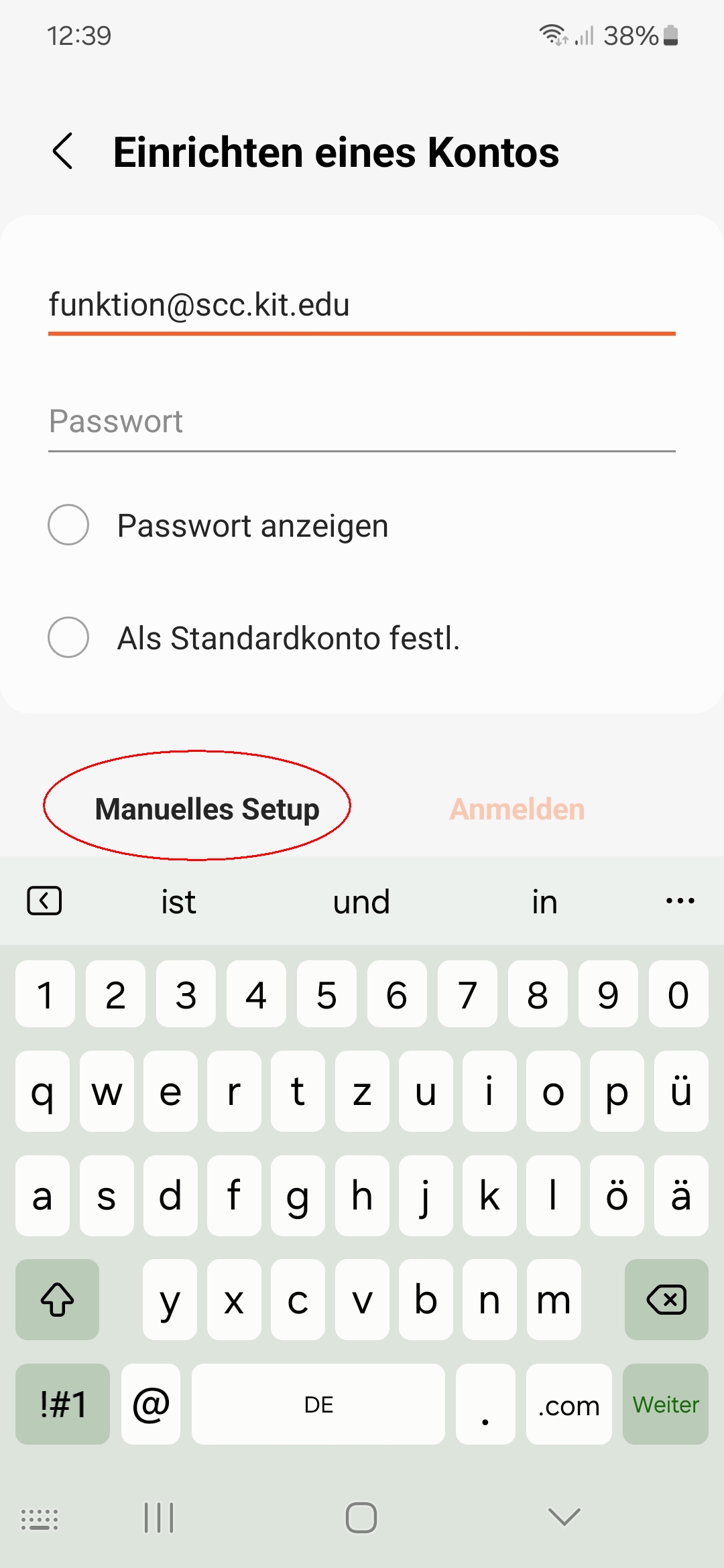
Task: Insert .com via the keyboard shortcut key
Action: point(568,1404)
